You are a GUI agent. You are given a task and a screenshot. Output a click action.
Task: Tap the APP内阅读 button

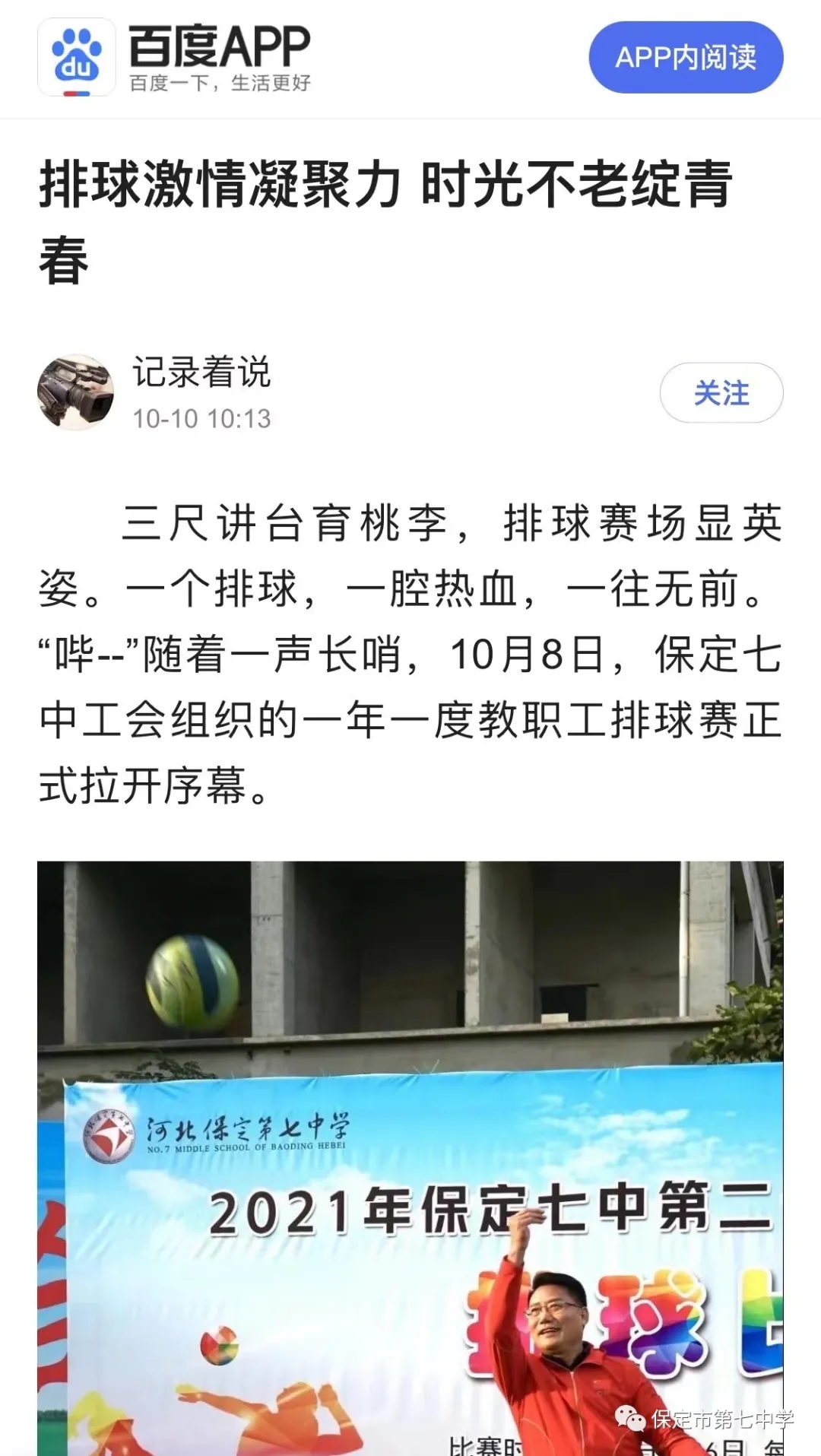click(x=686, y=57)
